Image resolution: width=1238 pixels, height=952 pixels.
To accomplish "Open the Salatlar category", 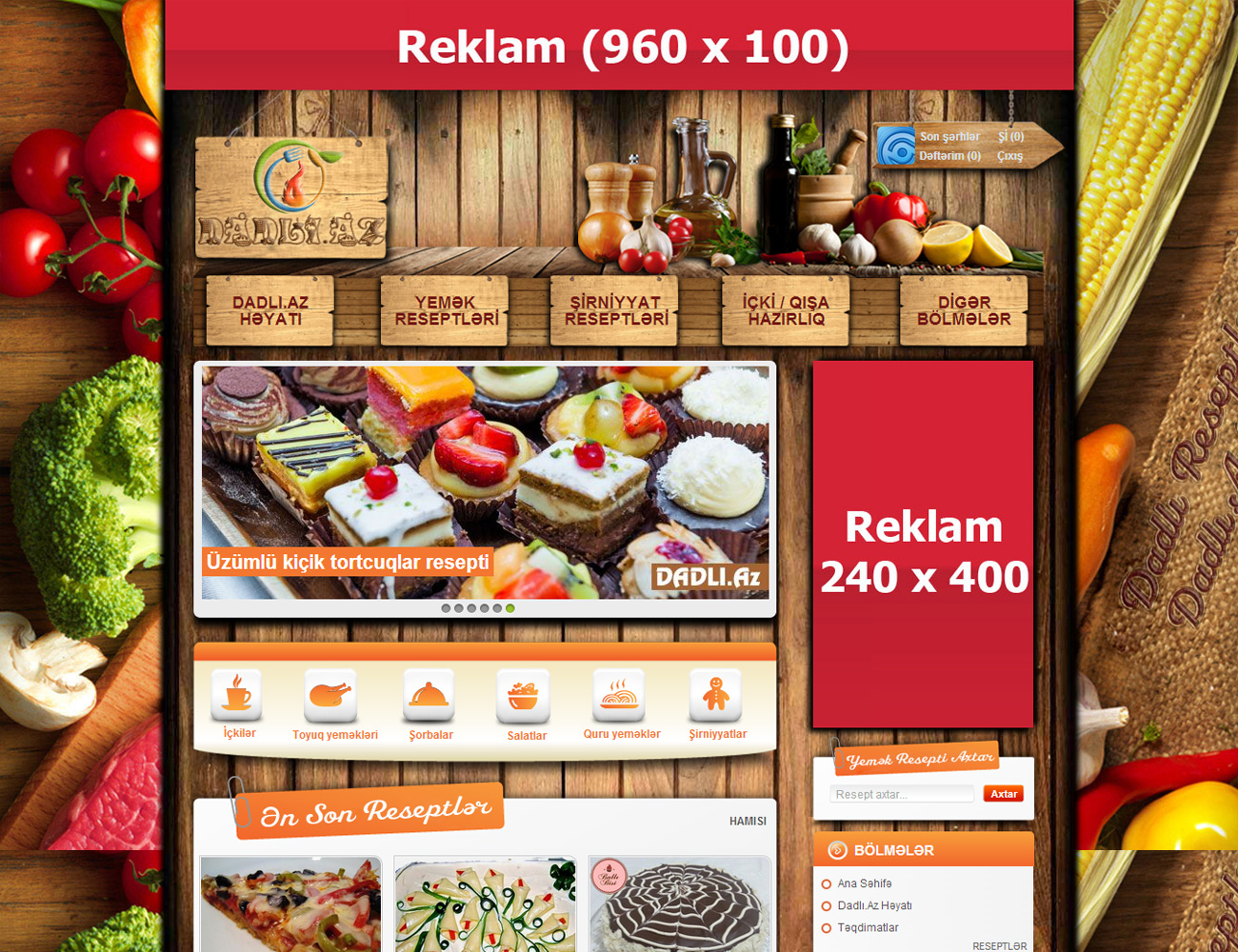I will pyautogui.click(x=526, y=705).
